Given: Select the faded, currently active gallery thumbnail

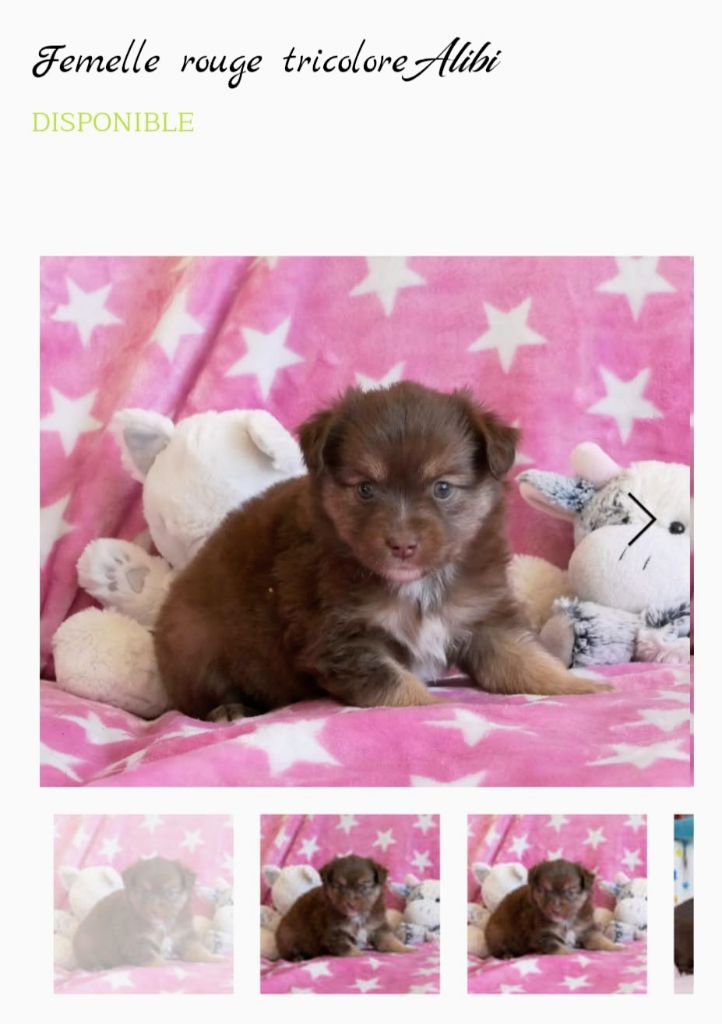Looking at the screenshot, I should coord(143,903).
